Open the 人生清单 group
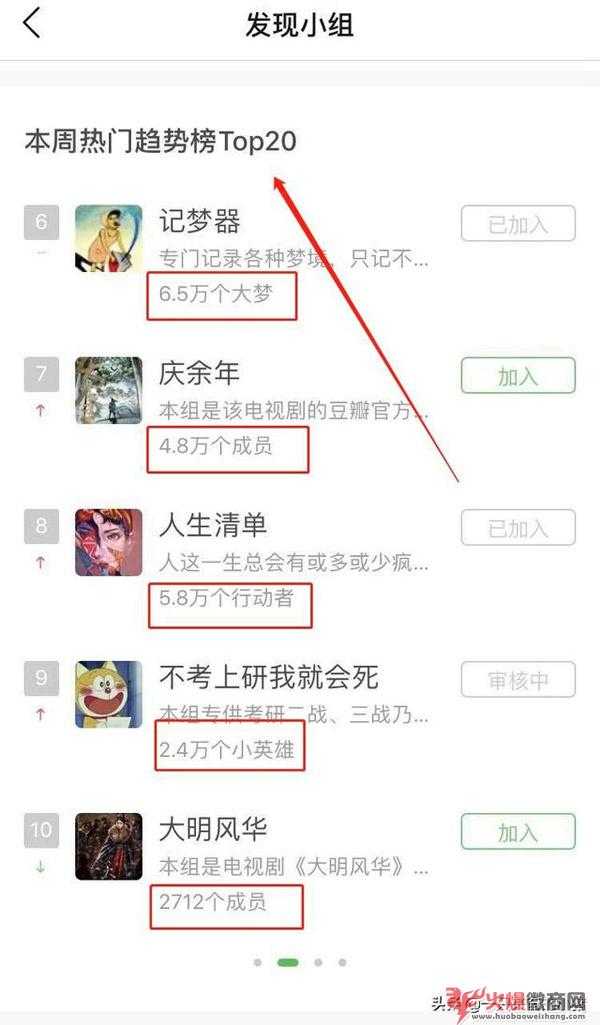 (x=213, y=525)
